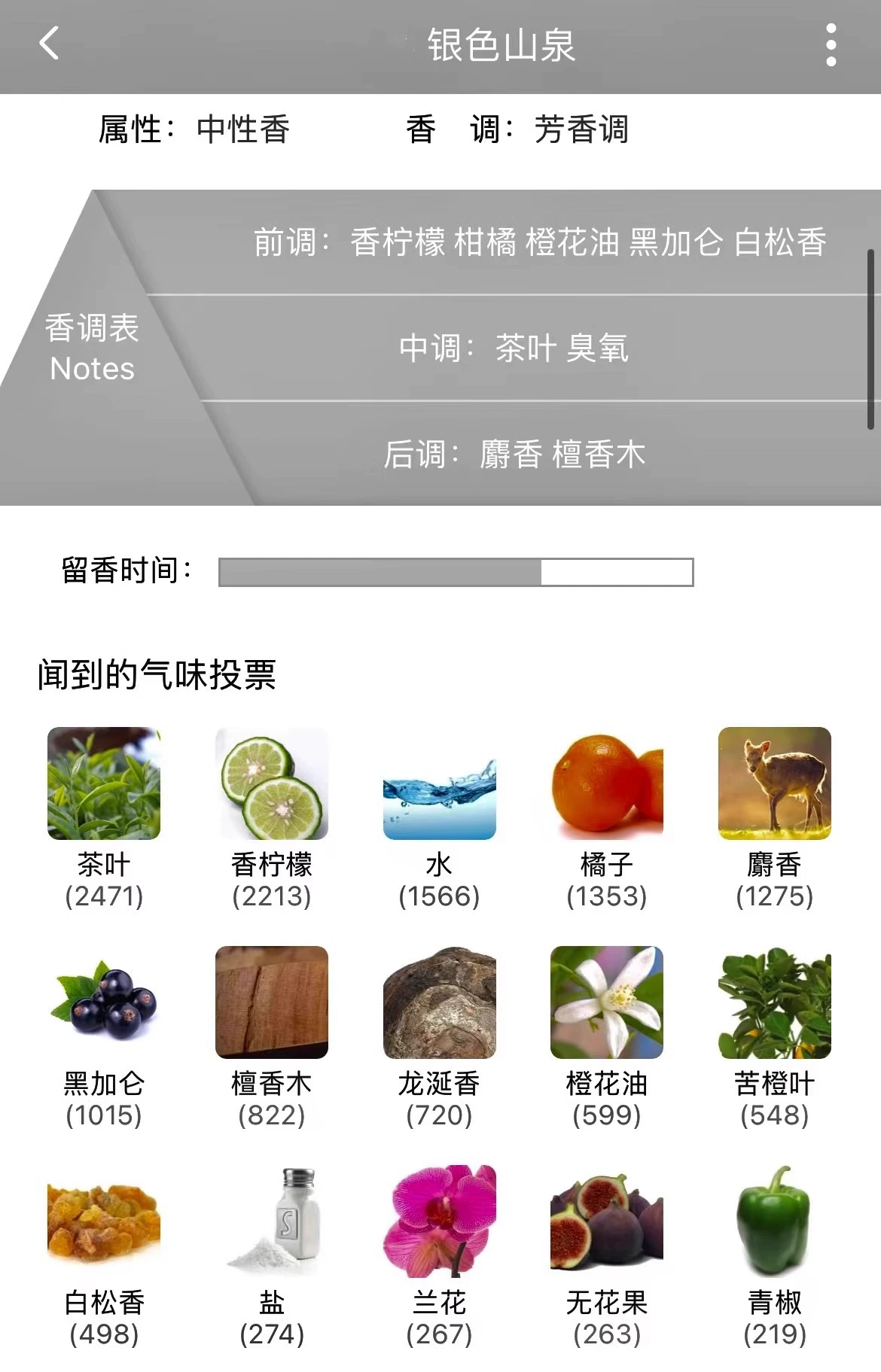
Task: Go back using the header arrow
Action: pyautogui.click(x=49, y=44)
